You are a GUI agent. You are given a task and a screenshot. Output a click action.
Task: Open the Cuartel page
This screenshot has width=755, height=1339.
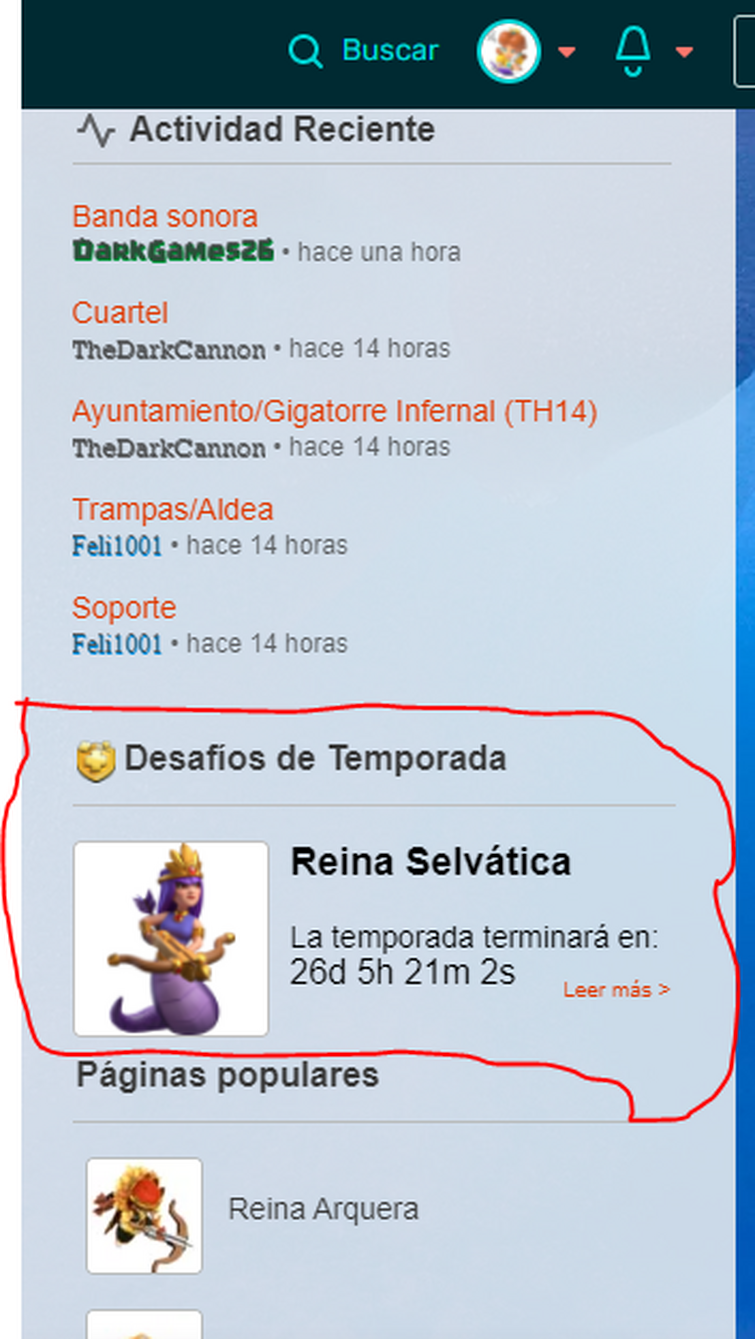point(120,313)
